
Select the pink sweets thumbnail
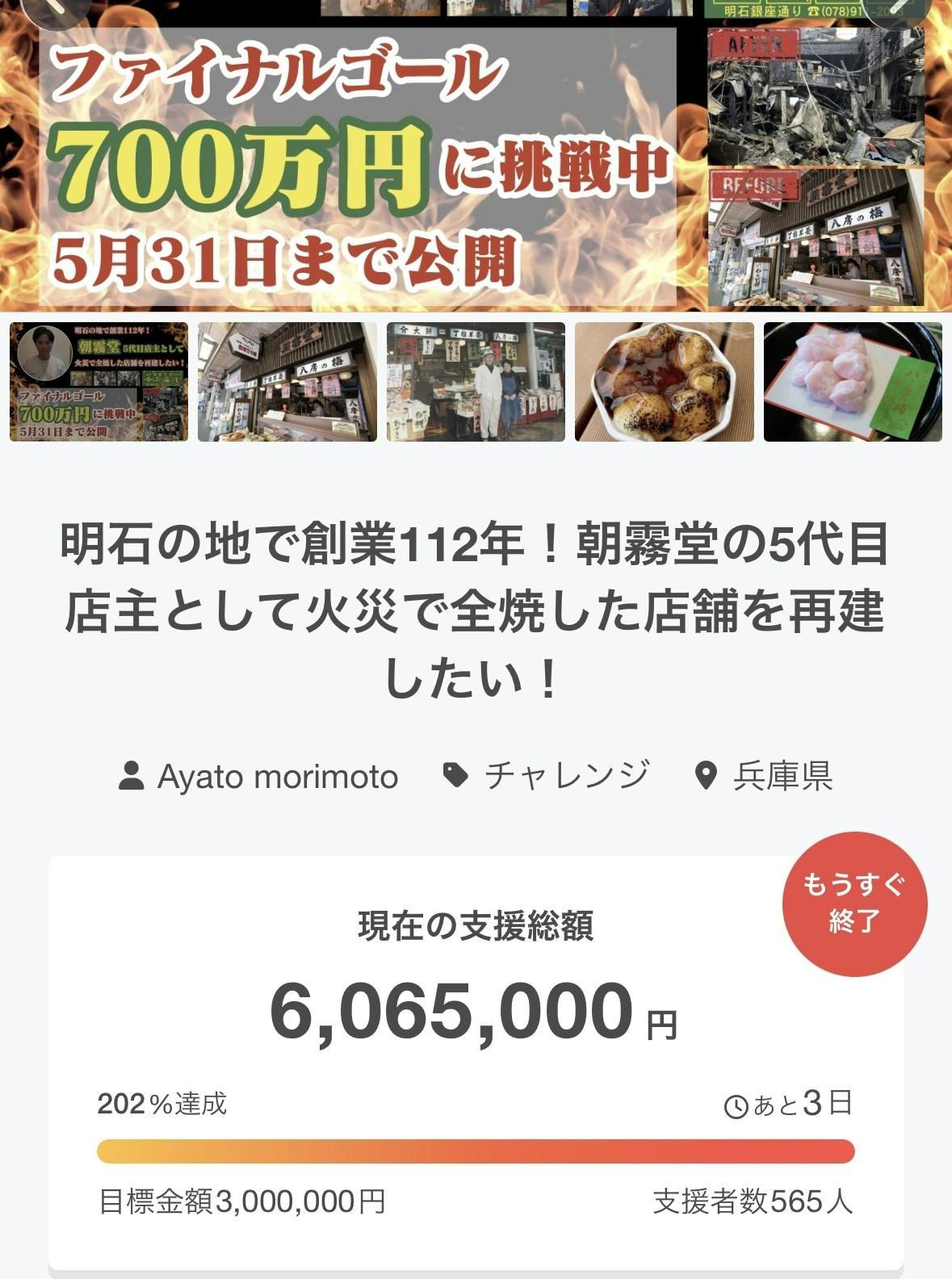pos(853,382)
